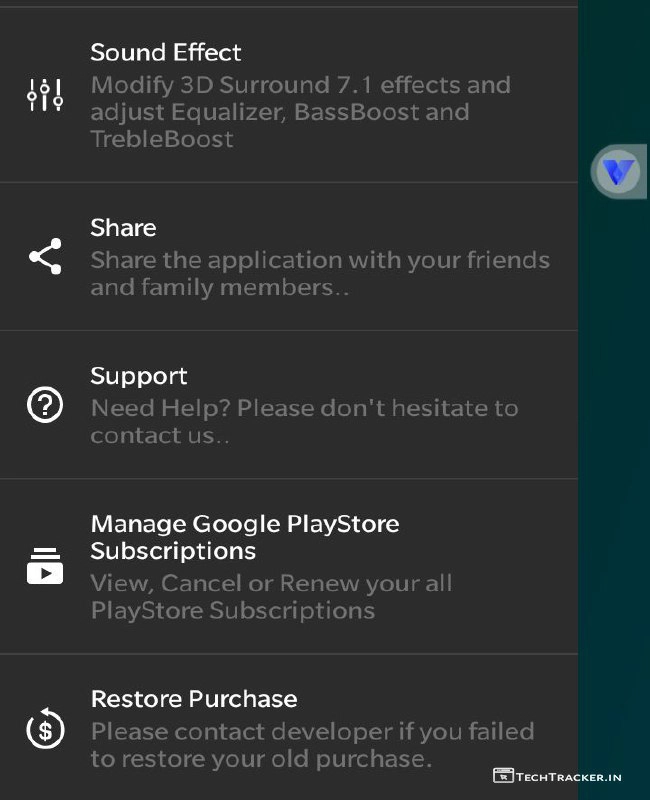This screenshot has height=800, width=650.
Task: Share the application with friends
Action: [x=290, y=257]
